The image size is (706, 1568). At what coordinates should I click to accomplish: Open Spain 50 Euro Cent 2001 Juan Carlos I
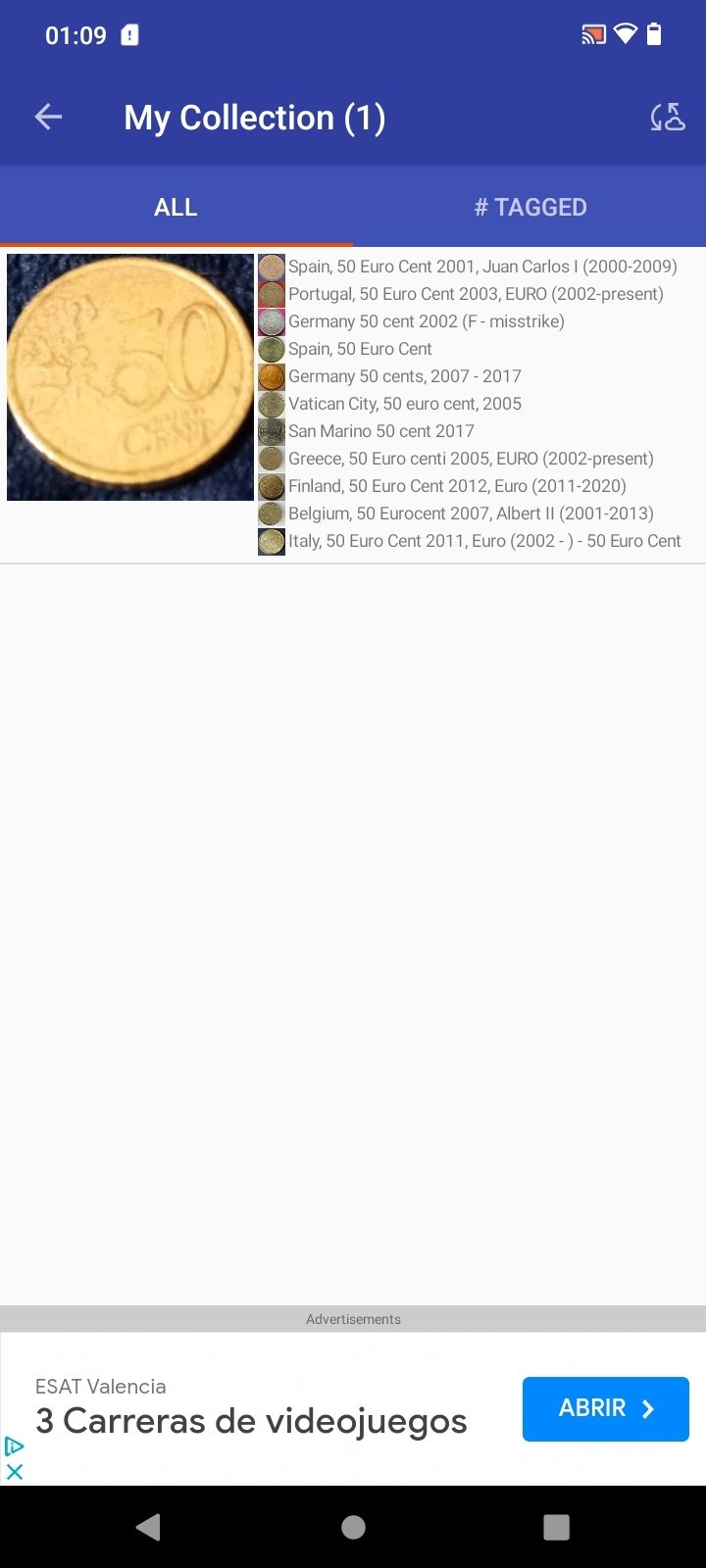pos(469,267)
